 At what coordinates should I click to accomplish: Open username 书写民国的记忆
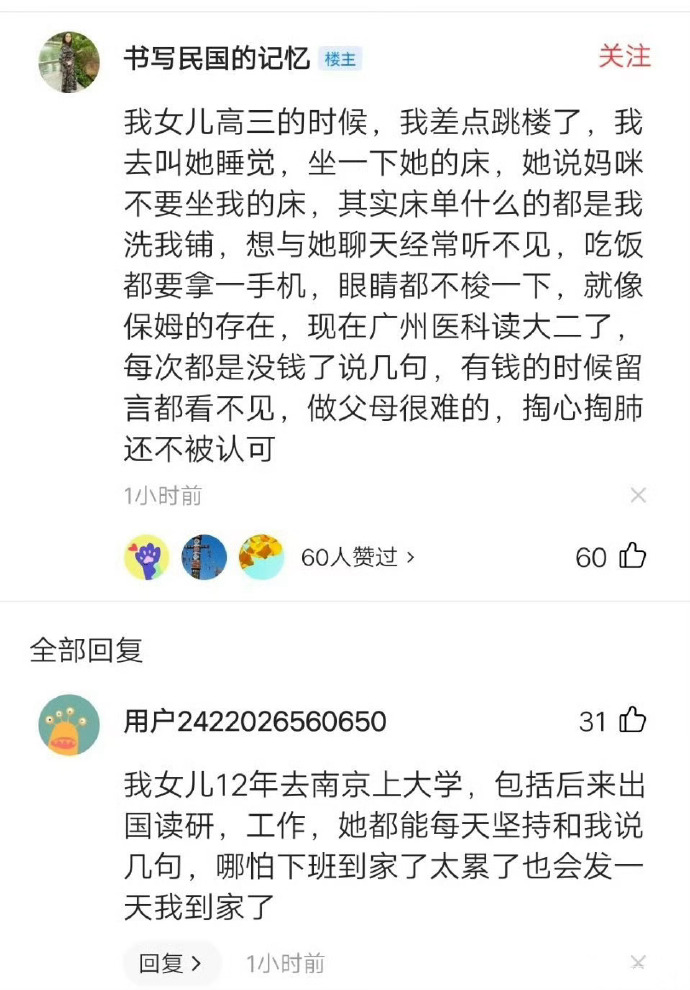pyautogui.click(x=216, y=59)
